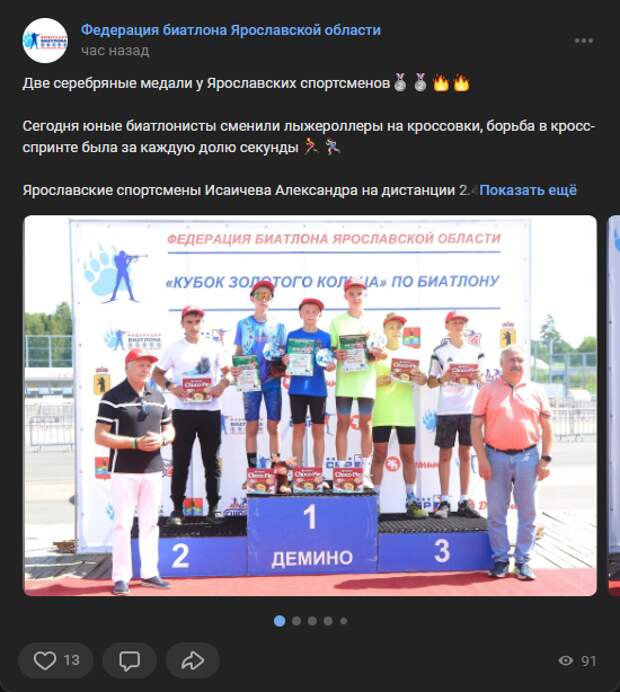Viewport: 620px width, 692px height.
Task: Open the post's three-dot overflow menu
Action: click(583, 41)
